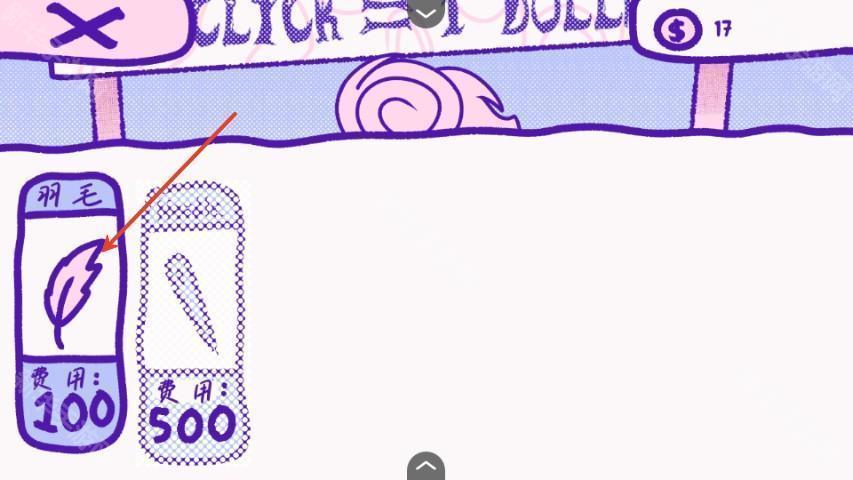Close the shop with the X button
This screenshot has width=853, height=480.
87,27
